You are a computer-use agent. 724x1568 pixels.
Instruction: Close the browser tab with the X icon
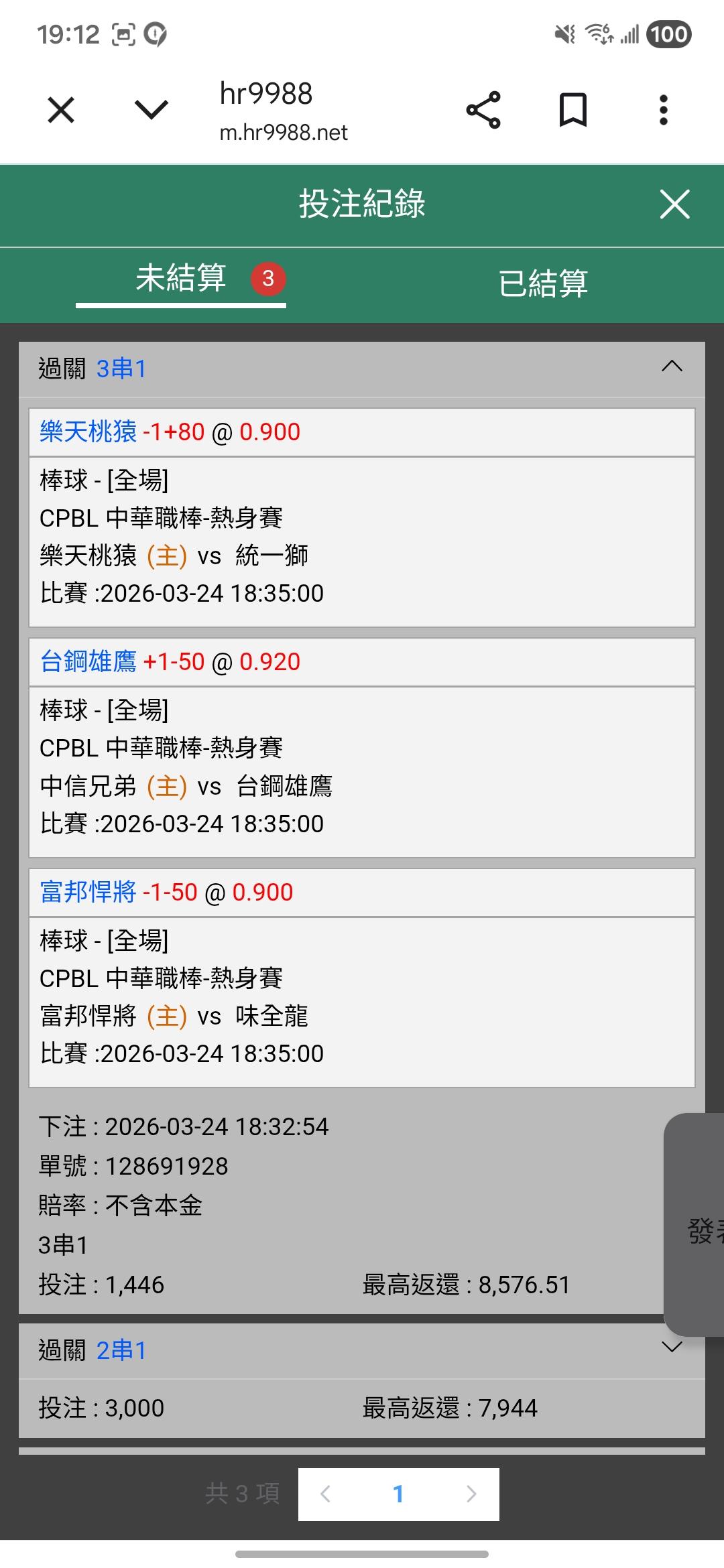(x=61, y=110)
